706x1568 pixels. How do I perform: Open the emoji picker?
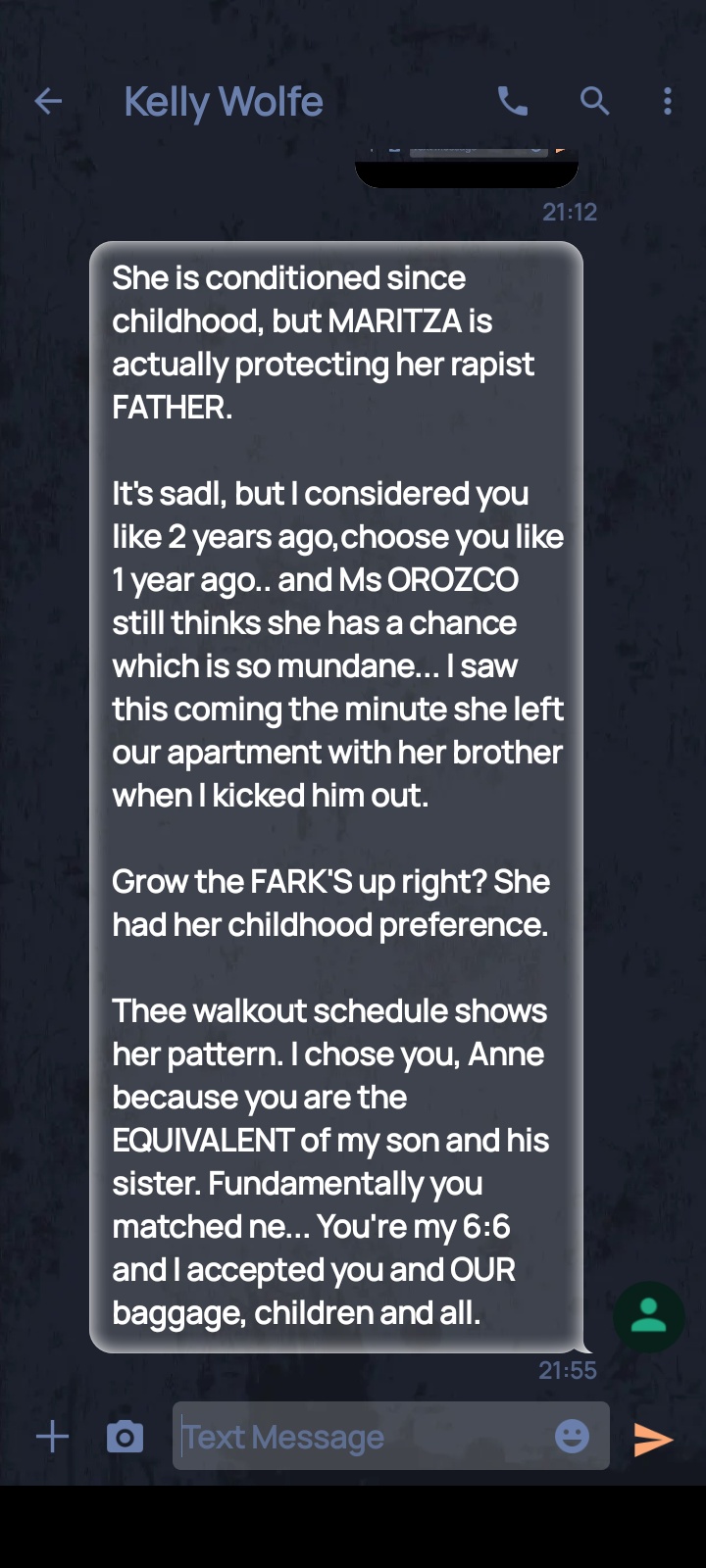tap(573, 1437)
